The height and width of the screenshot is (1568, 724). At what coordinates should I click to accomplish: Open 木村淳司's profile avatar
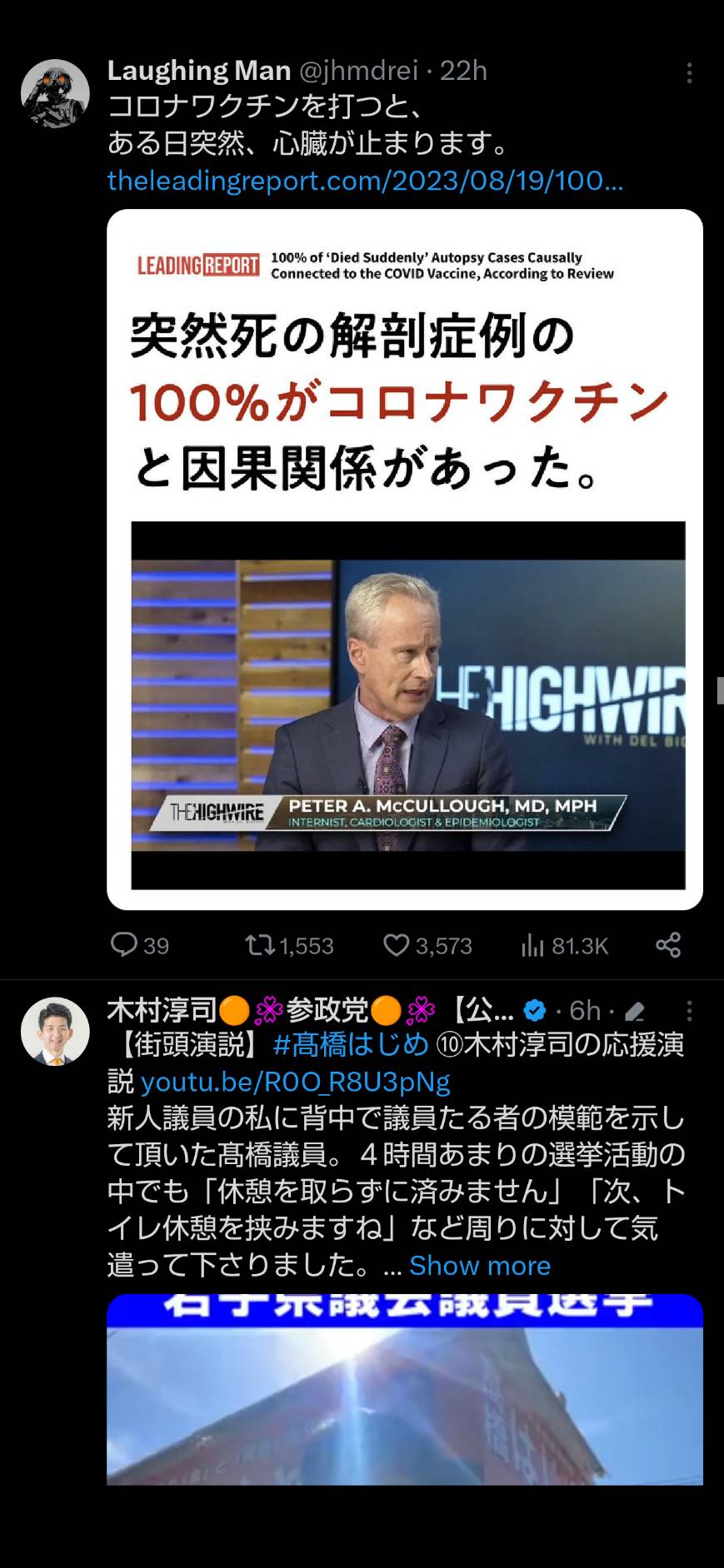click(x=55, y=1031)
